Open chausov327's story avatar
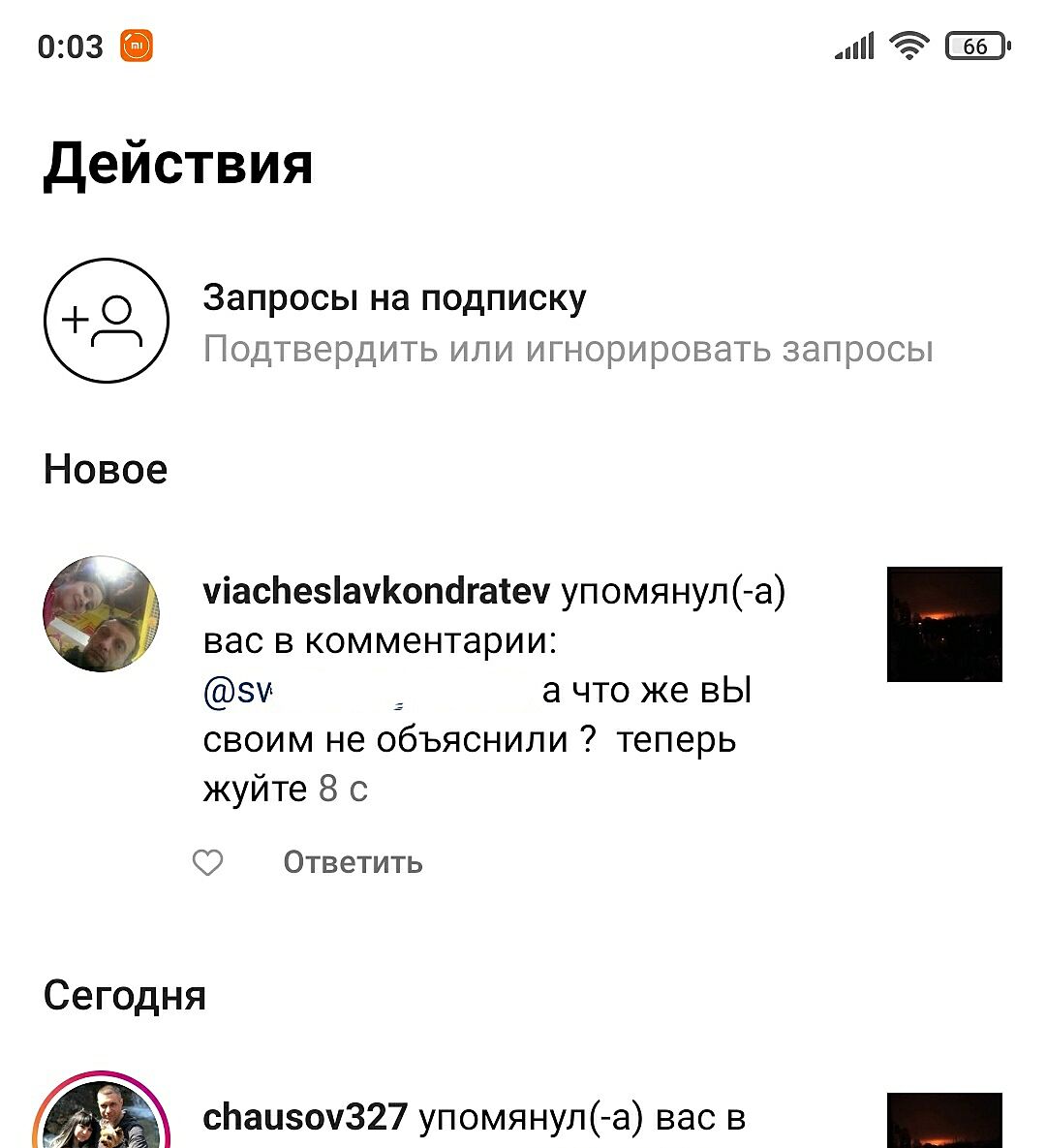 point(101,1119)
